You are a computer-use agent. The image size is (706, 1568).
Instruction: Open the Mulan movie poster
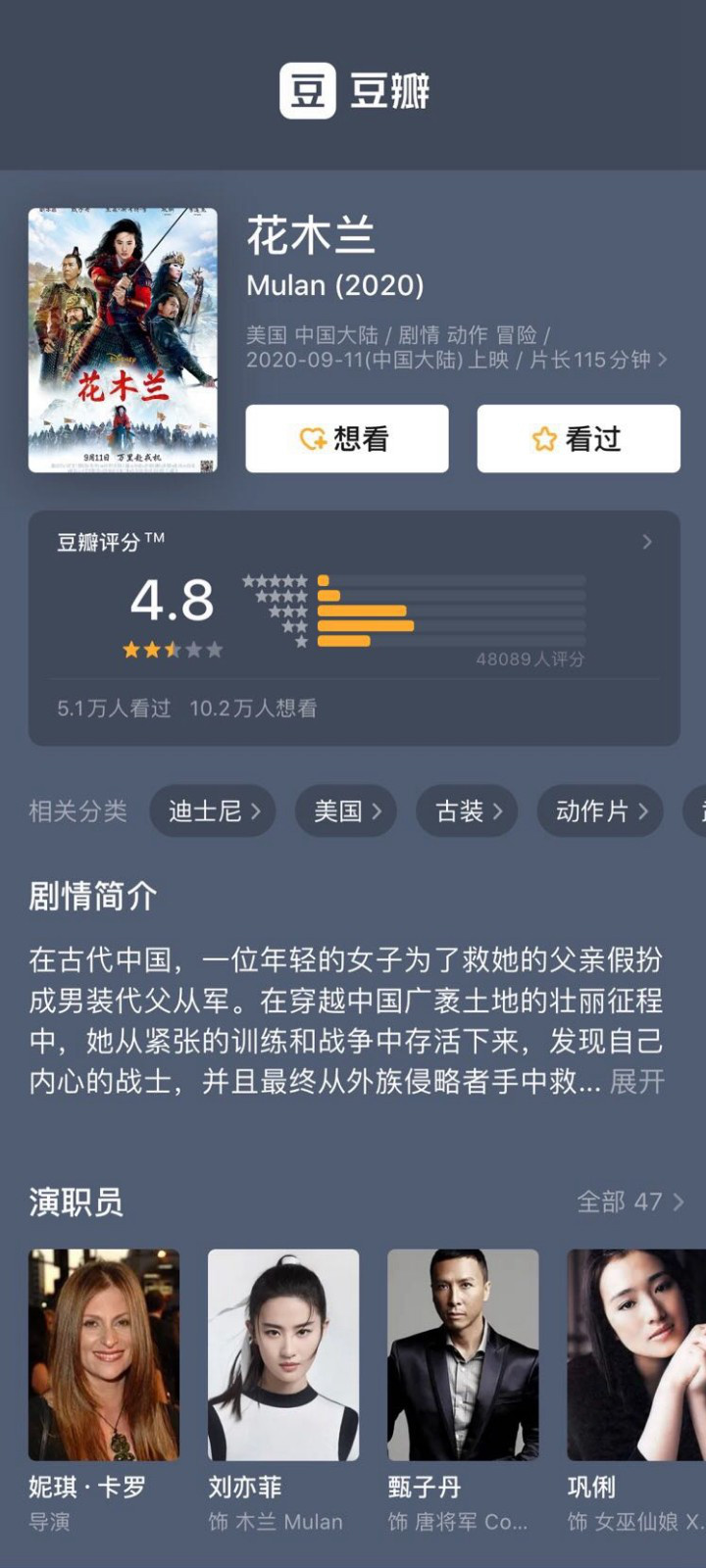(x=123, y=339)
